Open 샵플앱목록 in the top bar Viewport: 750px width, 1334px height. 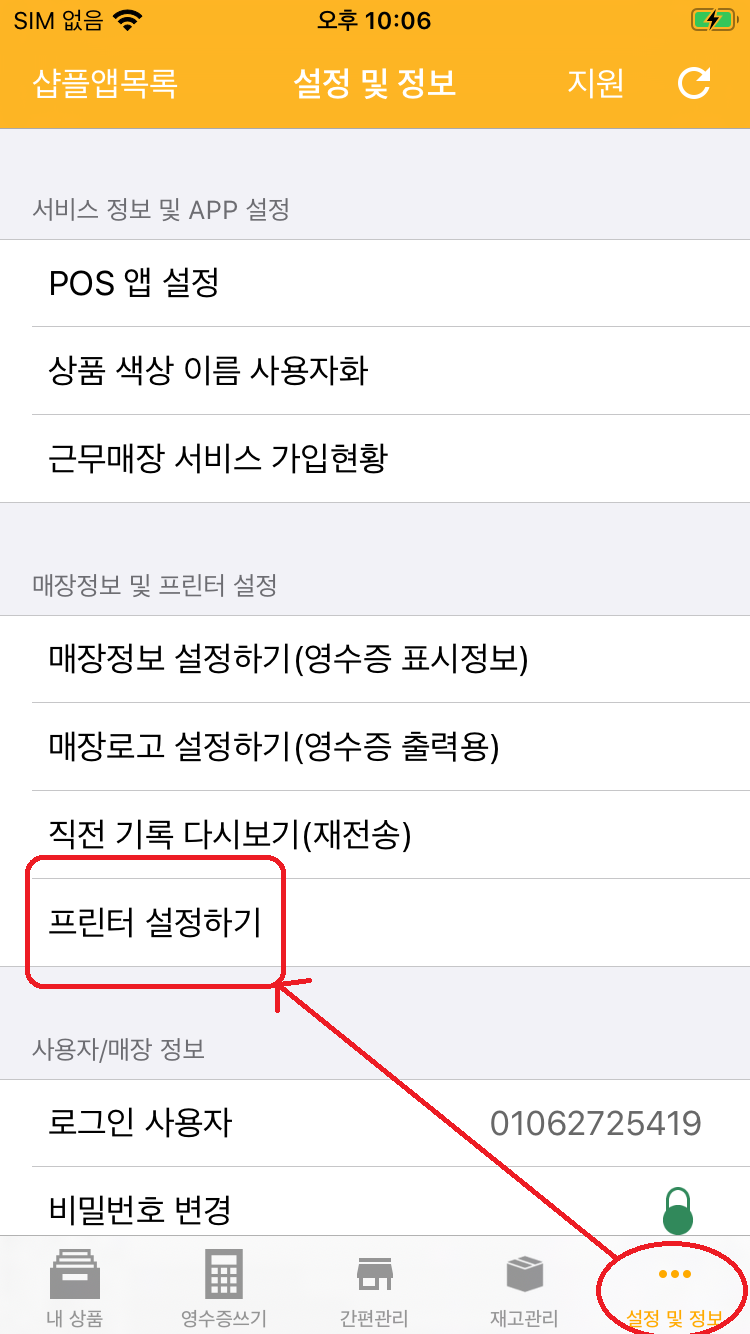click(105, 84)
